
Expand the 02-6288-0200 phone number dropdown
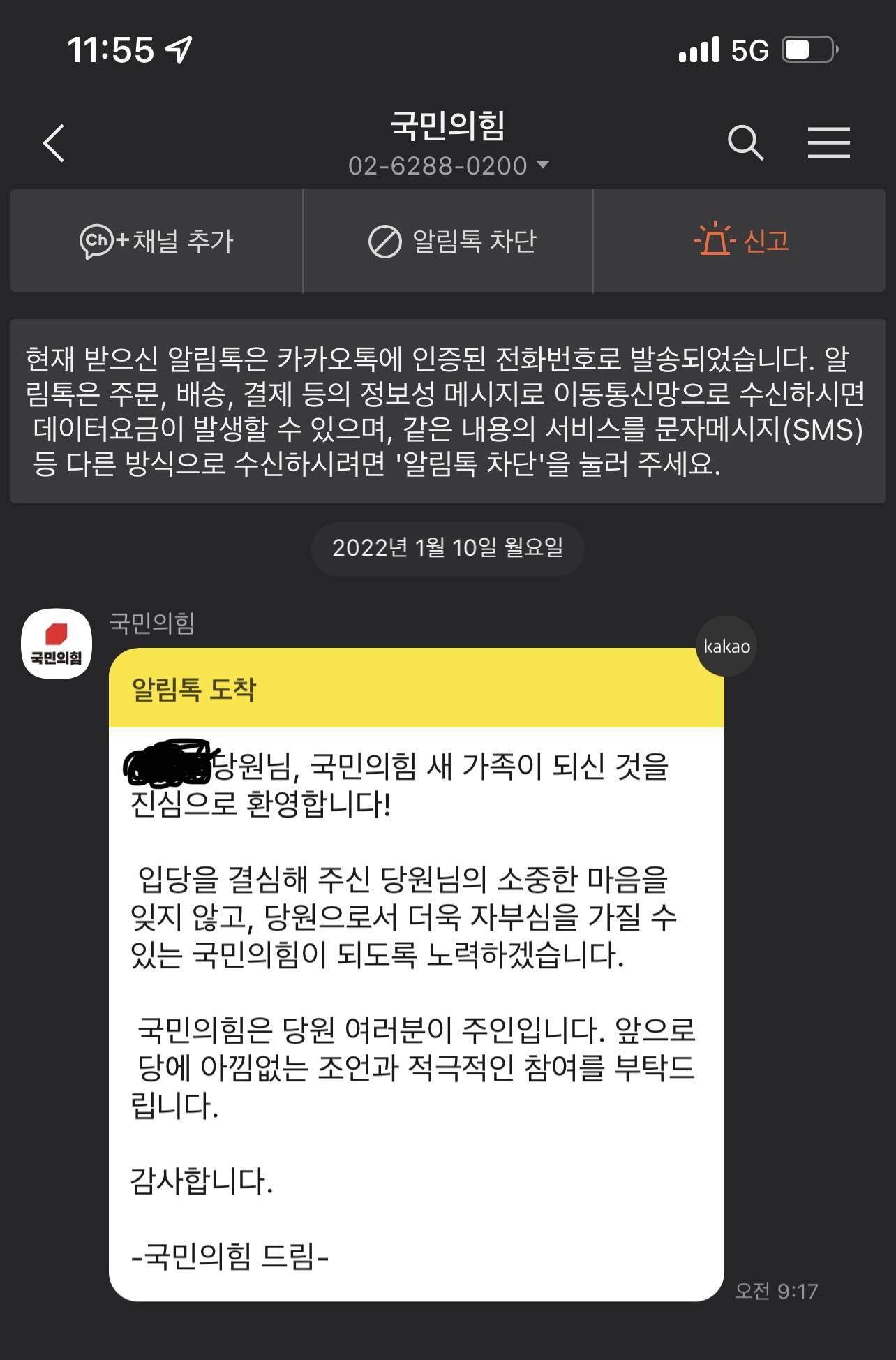point(448,166)
